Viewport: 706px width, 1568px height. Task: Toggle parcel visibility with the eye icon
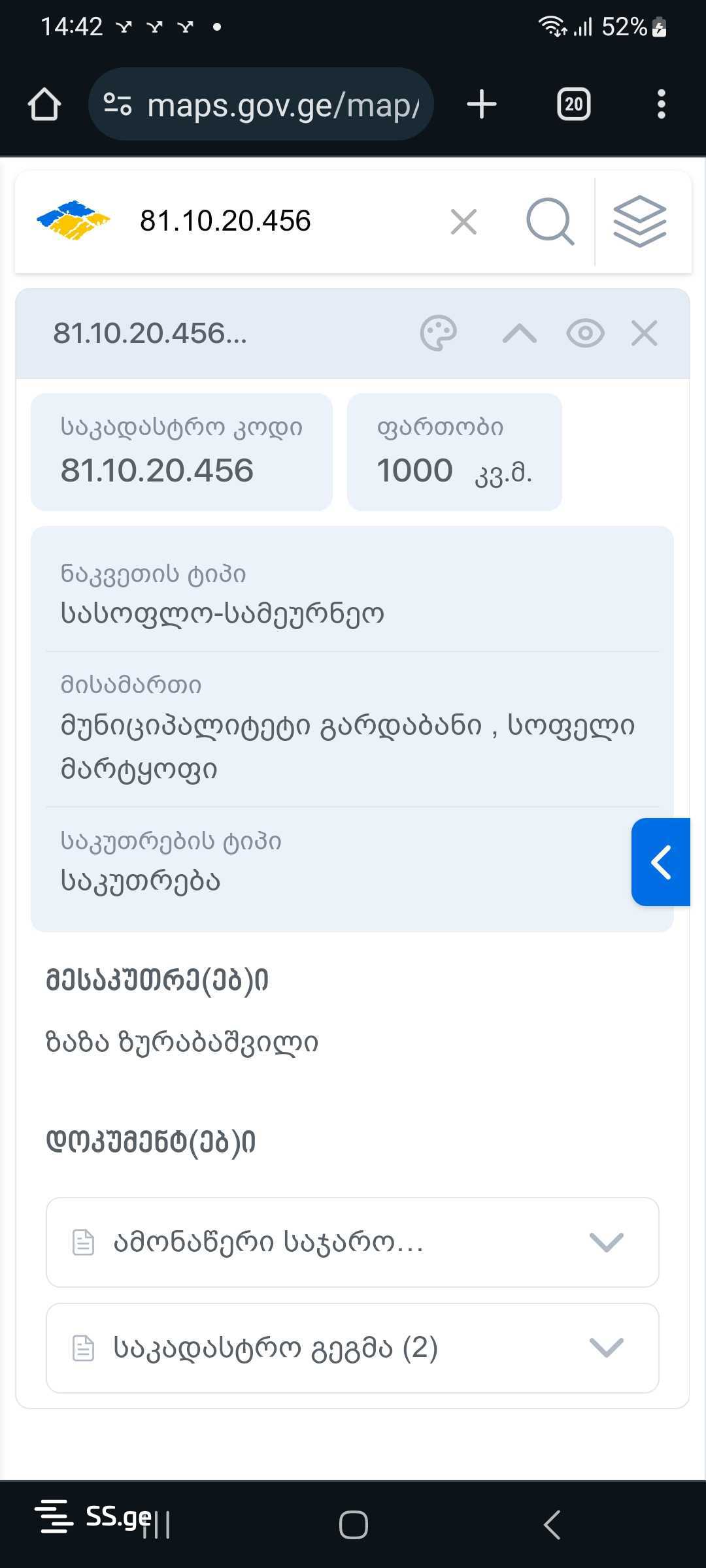pos(585,334)
